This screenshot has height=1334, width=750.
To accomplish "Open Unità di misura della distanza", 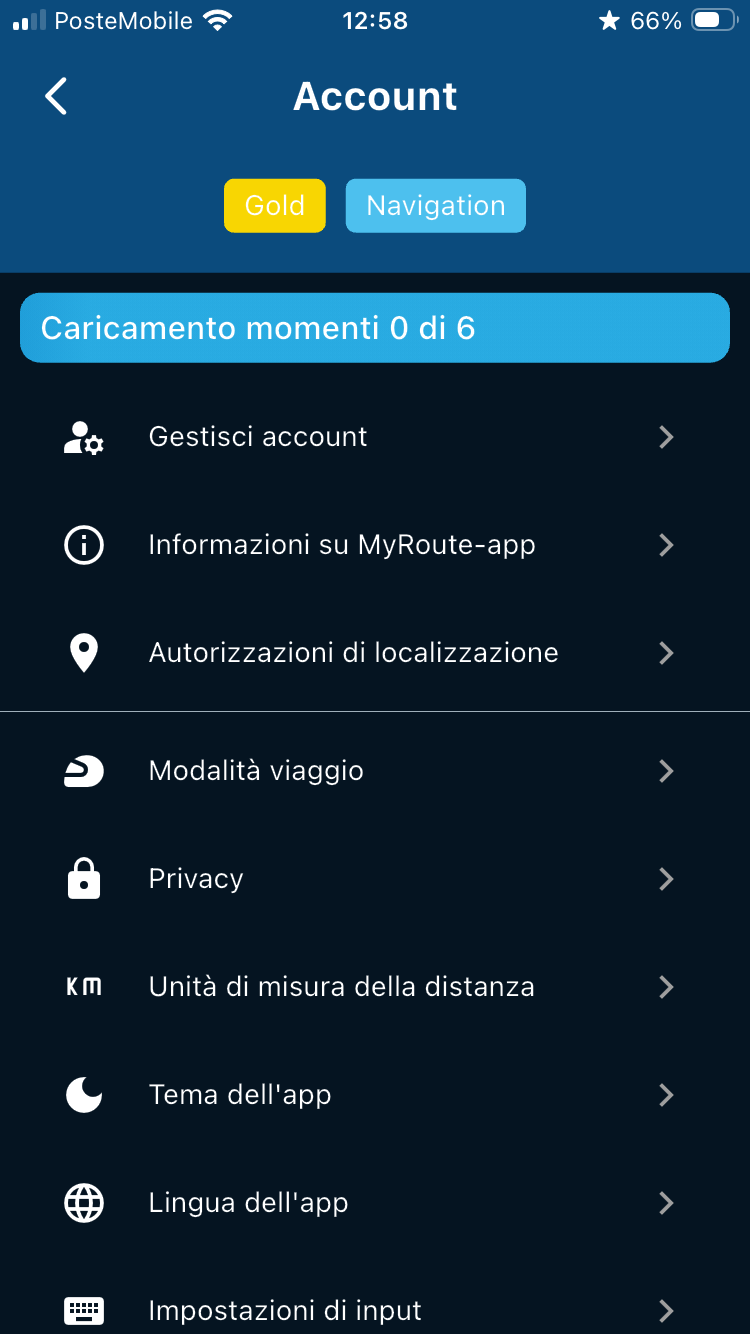I will click(x=375, y=987).
